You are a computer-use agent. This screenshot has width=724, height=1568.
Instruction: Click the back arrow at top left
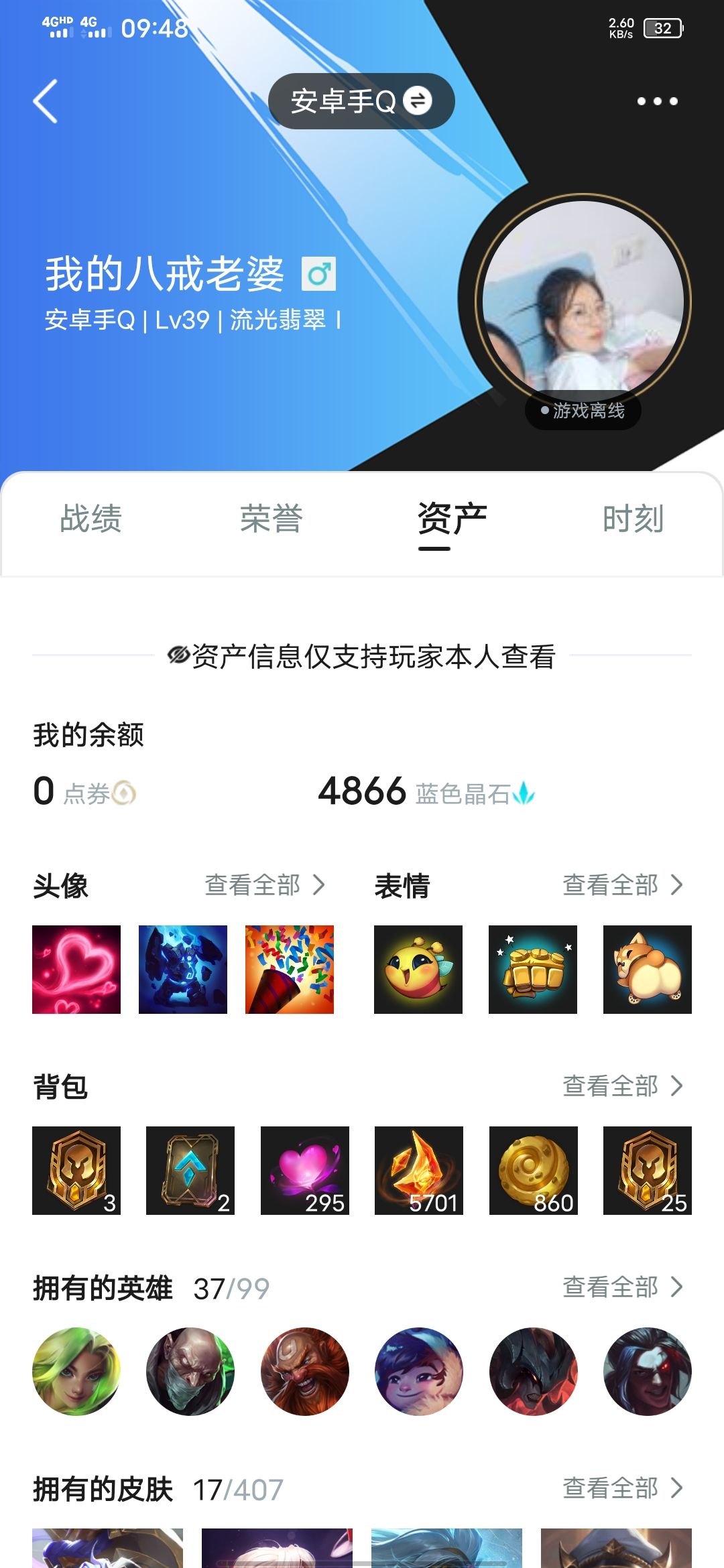click(x=44, y=101)
